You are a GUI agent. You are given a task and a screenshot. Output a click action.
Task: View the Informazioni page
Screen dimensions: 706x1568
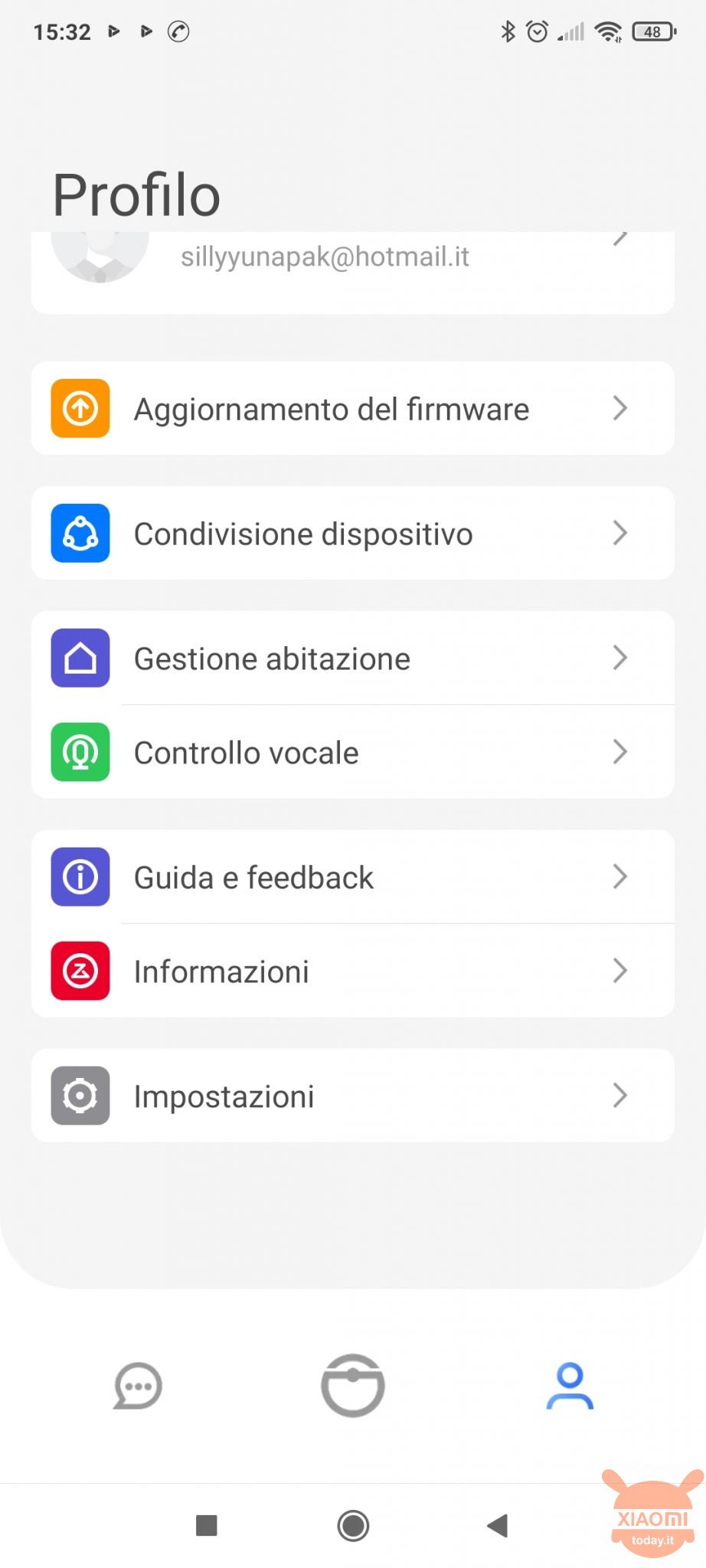point(352,971)
